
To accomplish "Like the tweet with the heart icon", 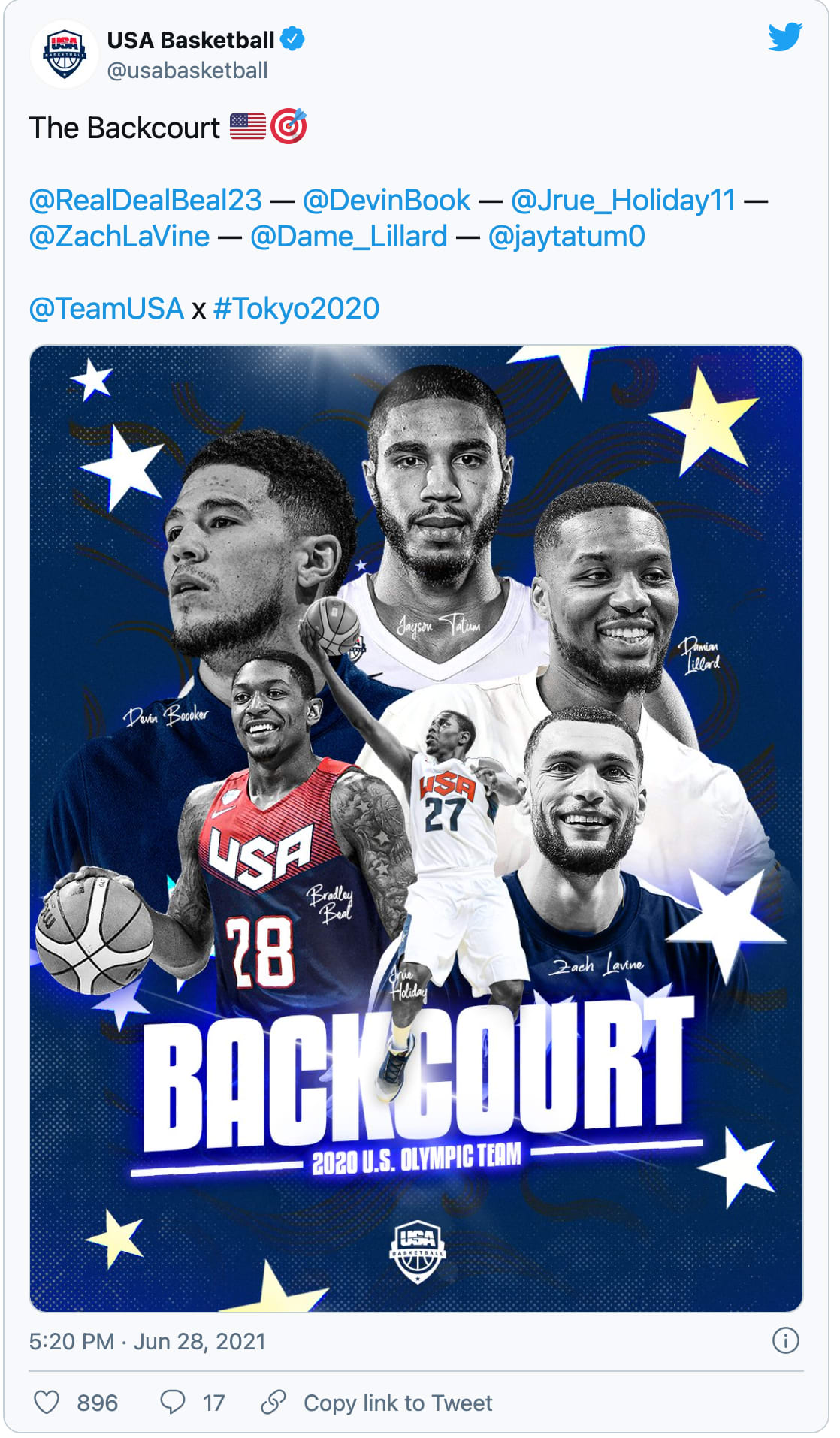I will pos(47,1402).
